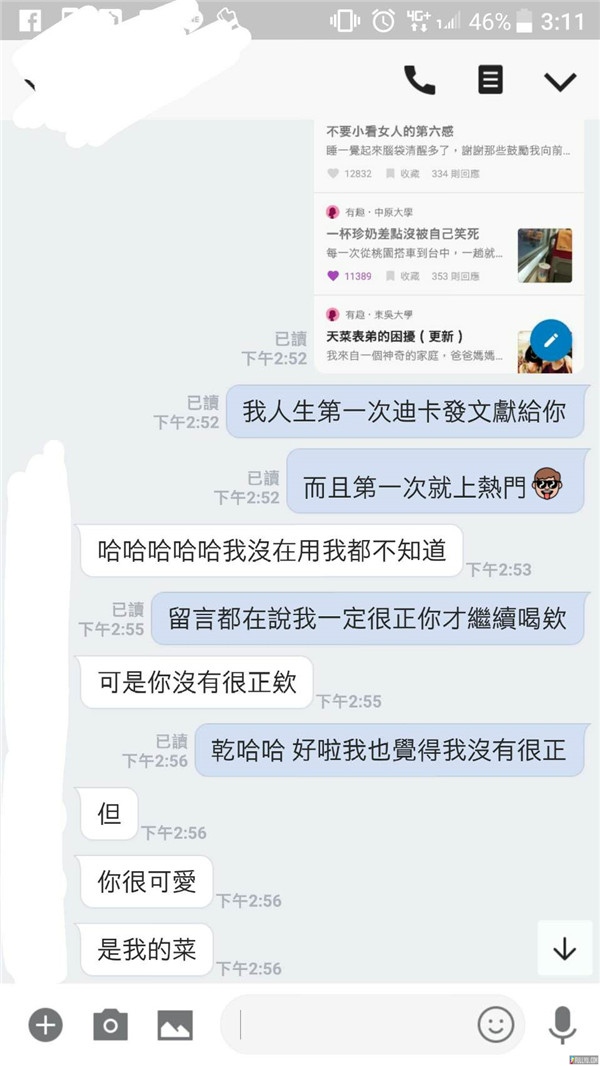Focus the message text field
Screen dimensions: 600x1066
[x=350, y=1025]
